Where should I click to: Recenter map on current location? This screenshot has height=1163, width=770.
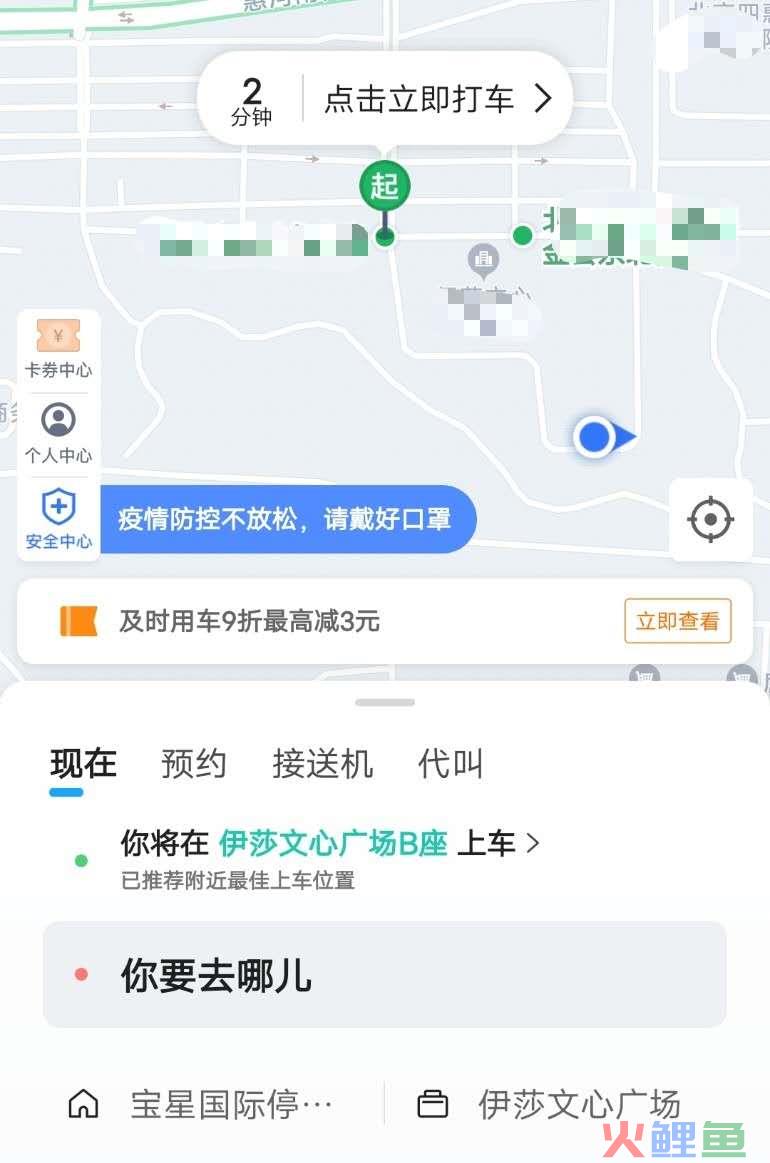pyautogui.click(x=710, y=519)
